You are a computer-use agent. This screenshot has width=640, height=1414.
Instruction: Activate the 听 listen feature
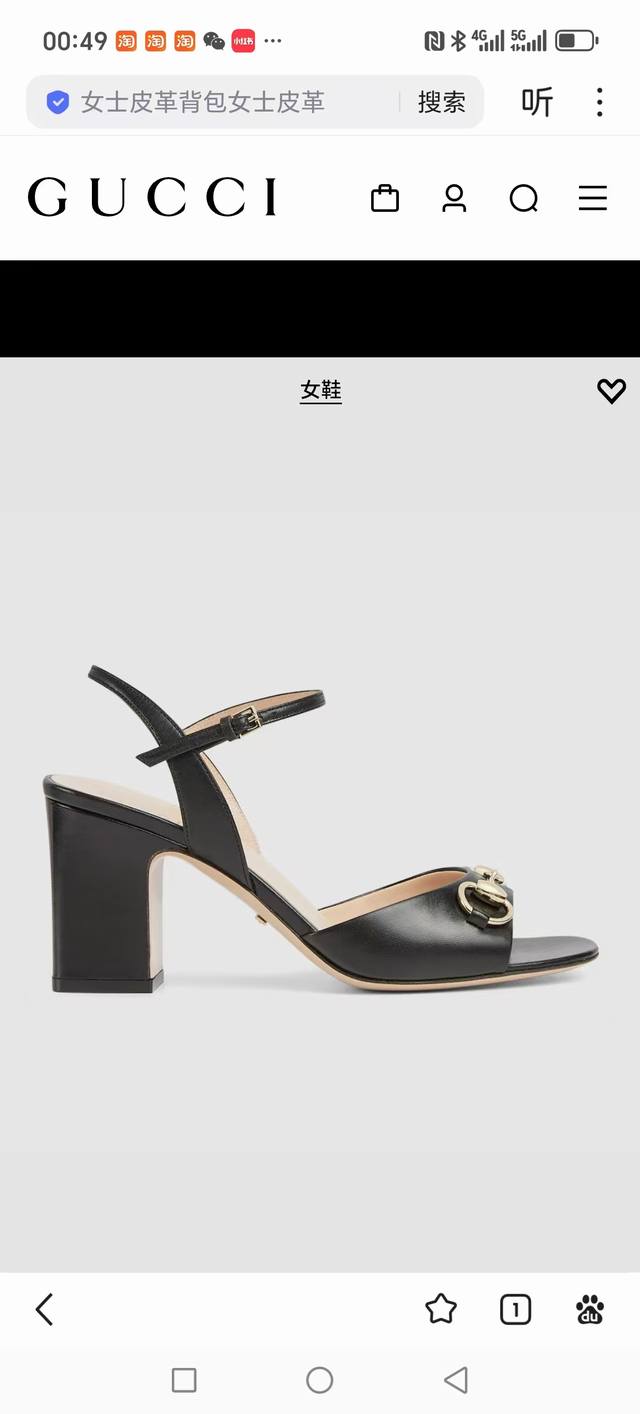(x=537, y=102)
